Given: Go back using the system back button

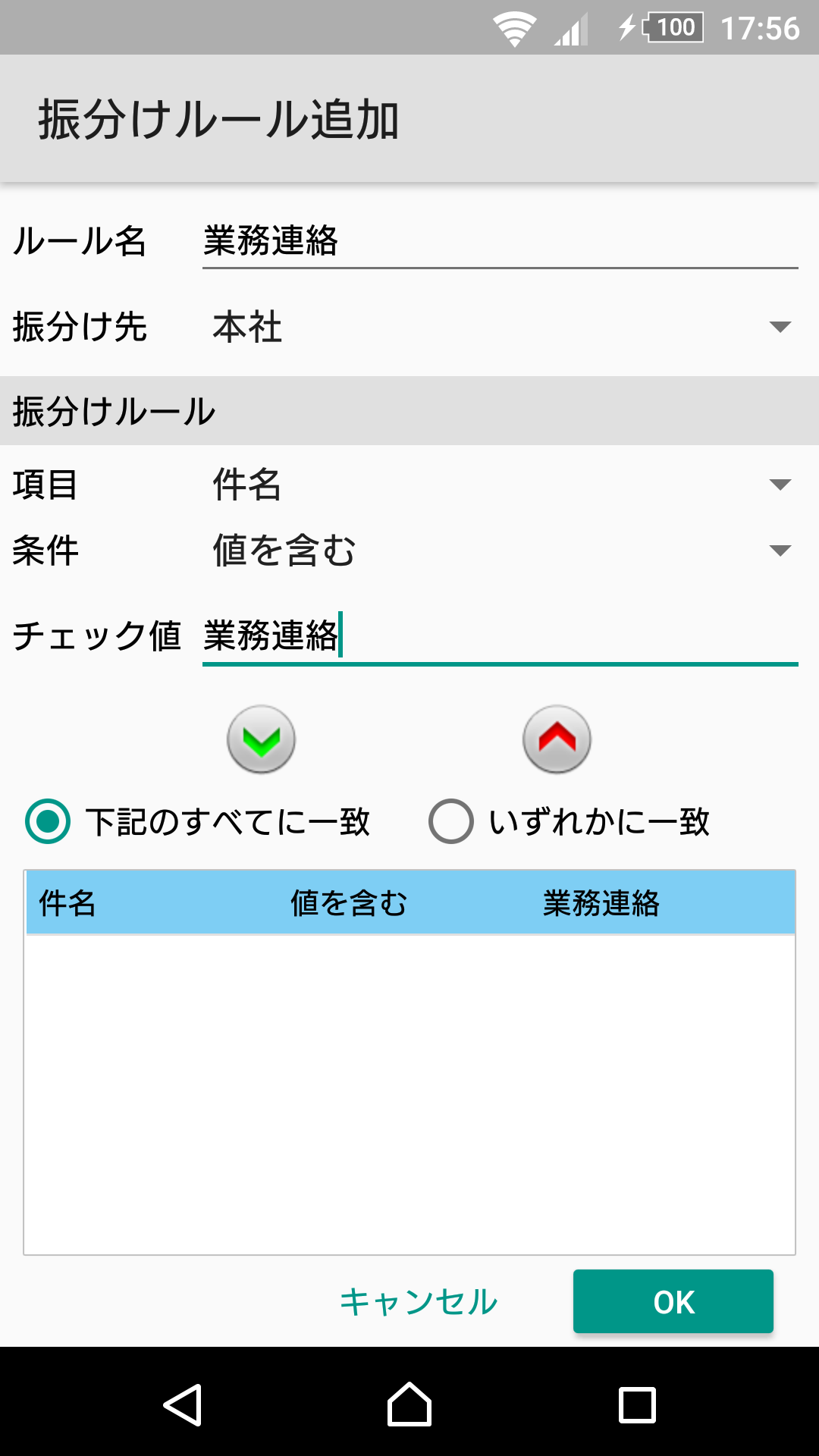Looking at the screenshot, I should pos(182,1404).
